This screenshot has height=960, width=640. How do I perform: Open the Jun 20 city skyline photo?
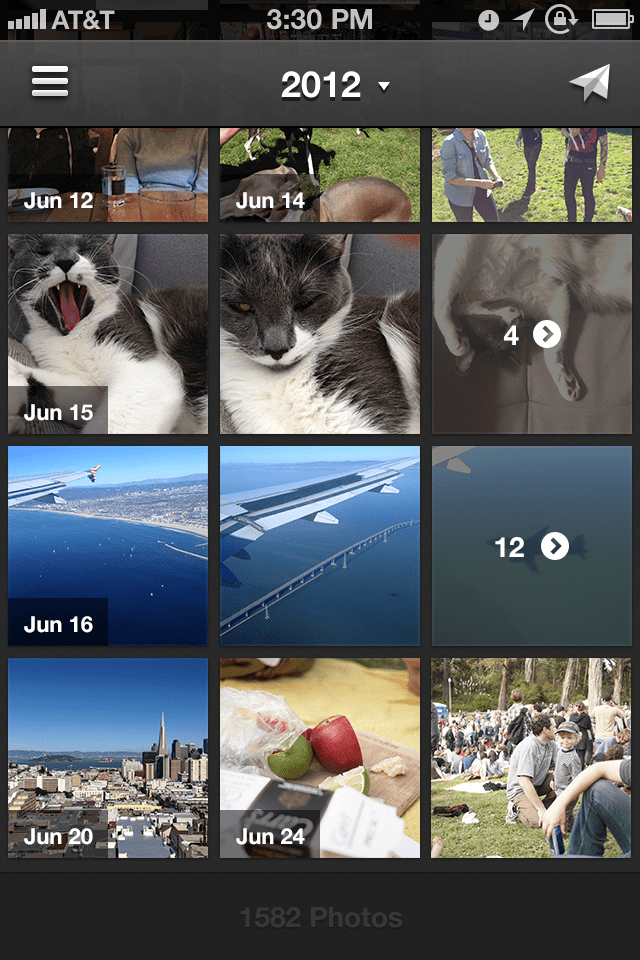108,758
